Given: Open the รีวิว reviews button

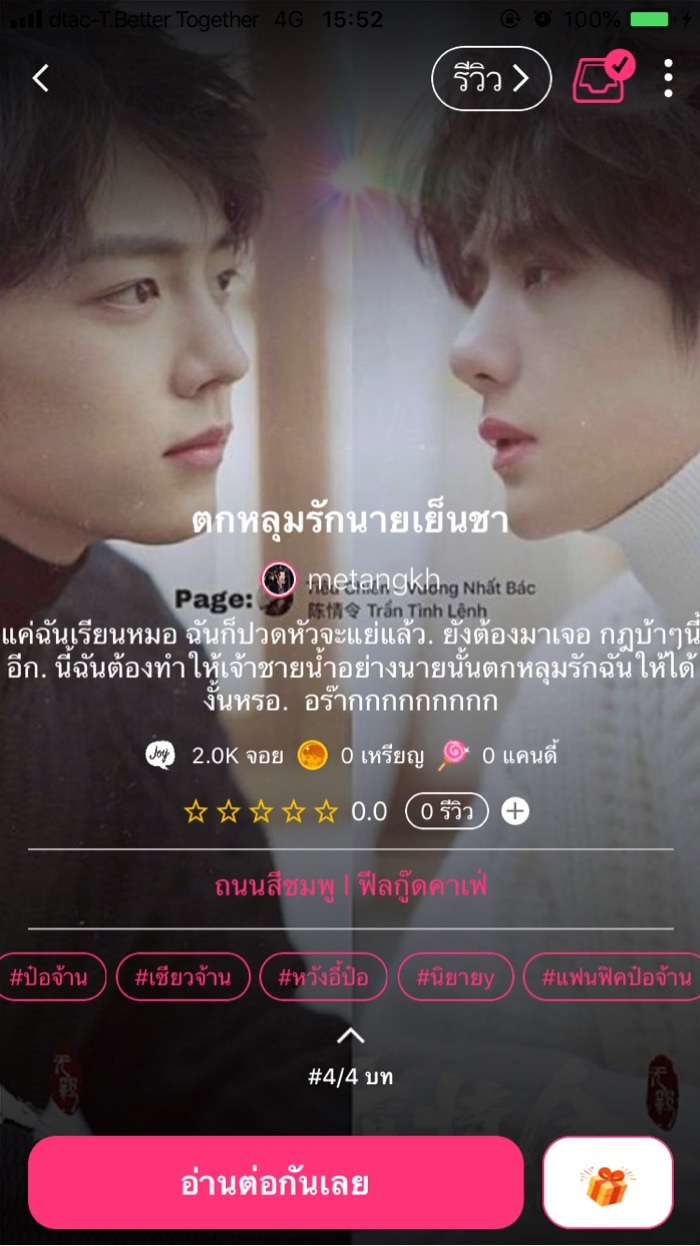Looking at the screenshot, I should pos(491,79).
